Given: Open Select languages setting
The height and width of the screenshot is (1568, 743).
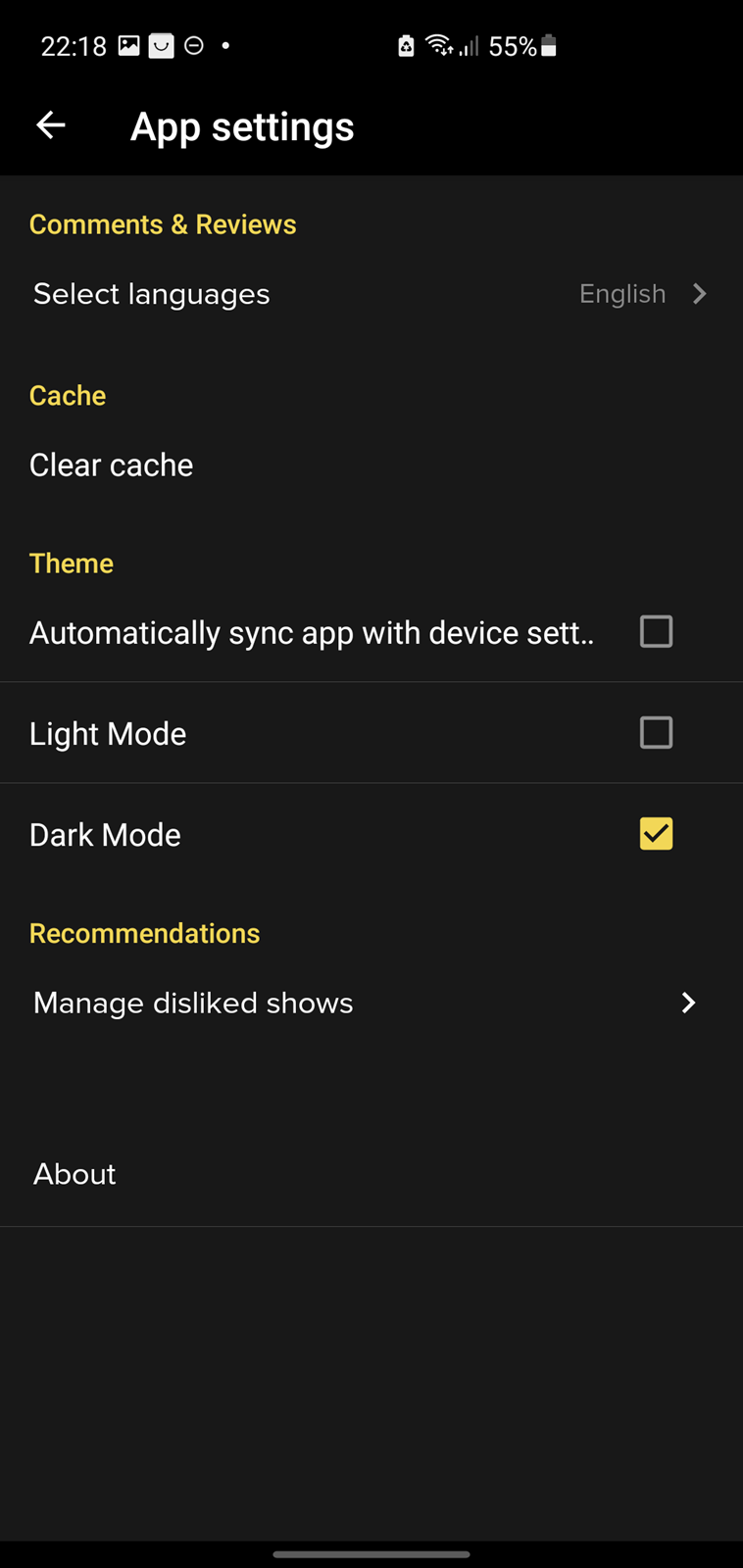Looking at the screenshot, I should pyautogui.click(x=371, y=294).
